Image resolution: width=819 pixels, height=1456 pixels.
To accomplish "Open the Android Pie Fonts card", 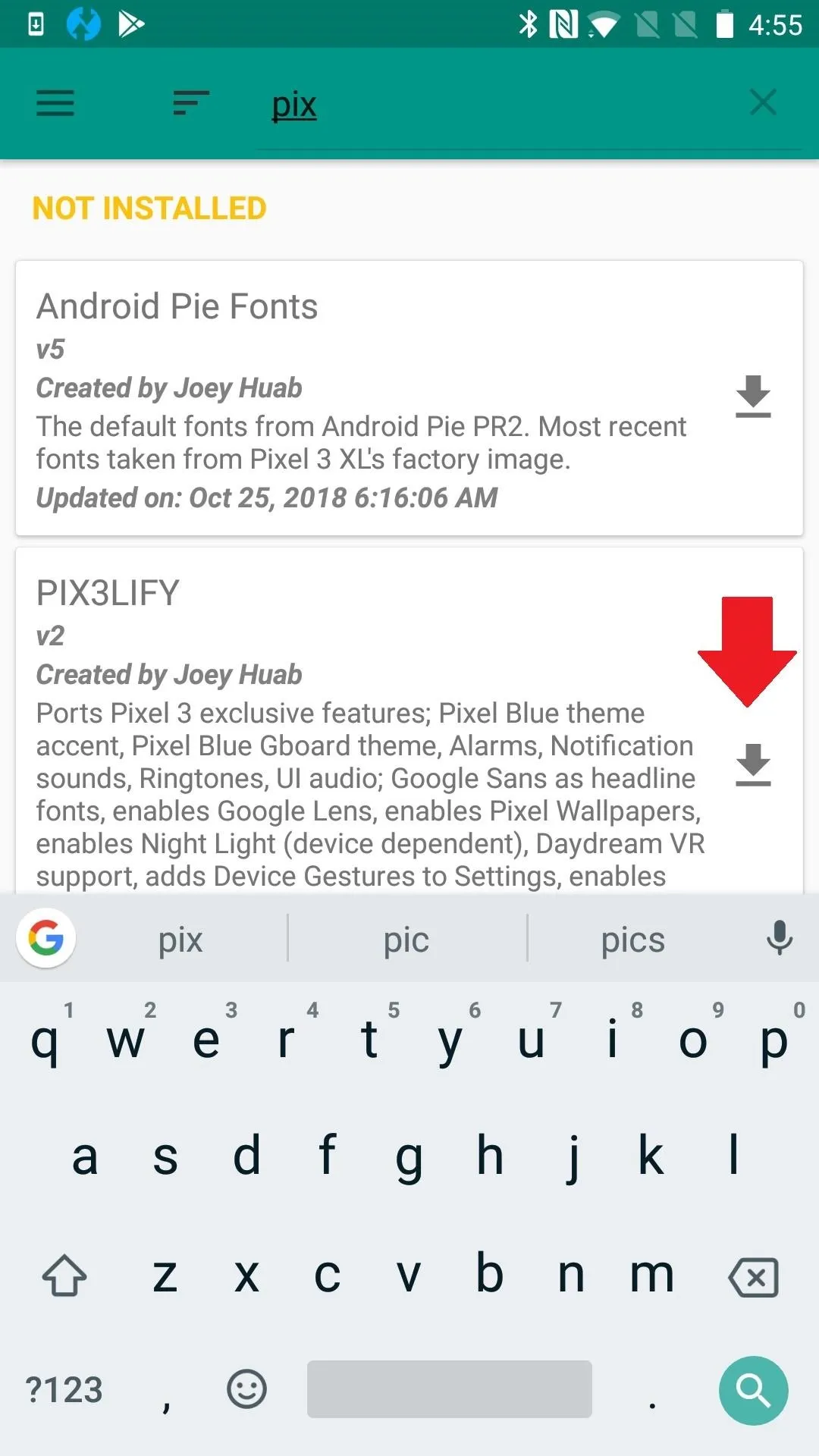I will (409, 398).
